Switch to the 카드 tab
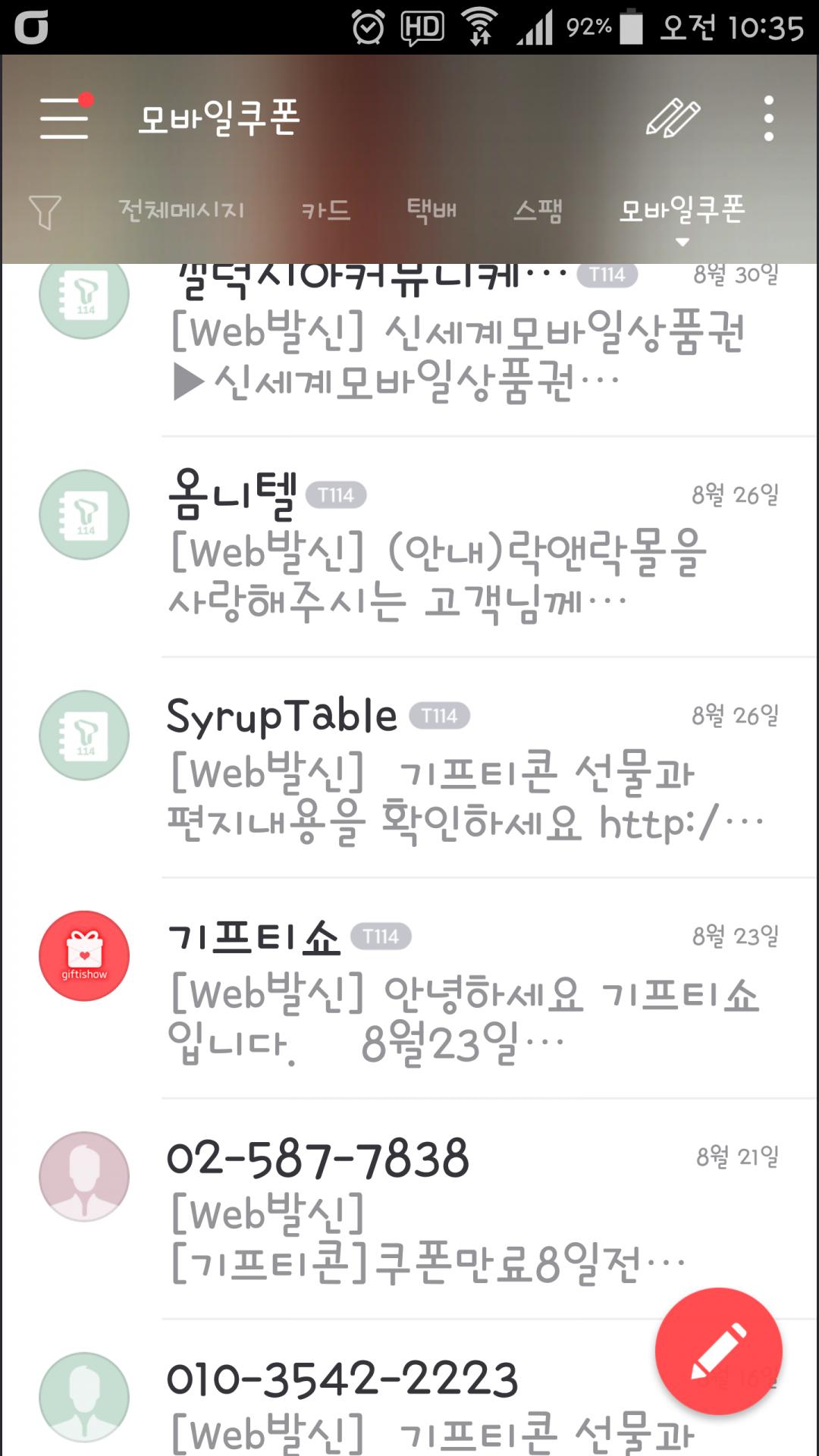This screenshot has height=1456, width=819. (x=326, y=210)
